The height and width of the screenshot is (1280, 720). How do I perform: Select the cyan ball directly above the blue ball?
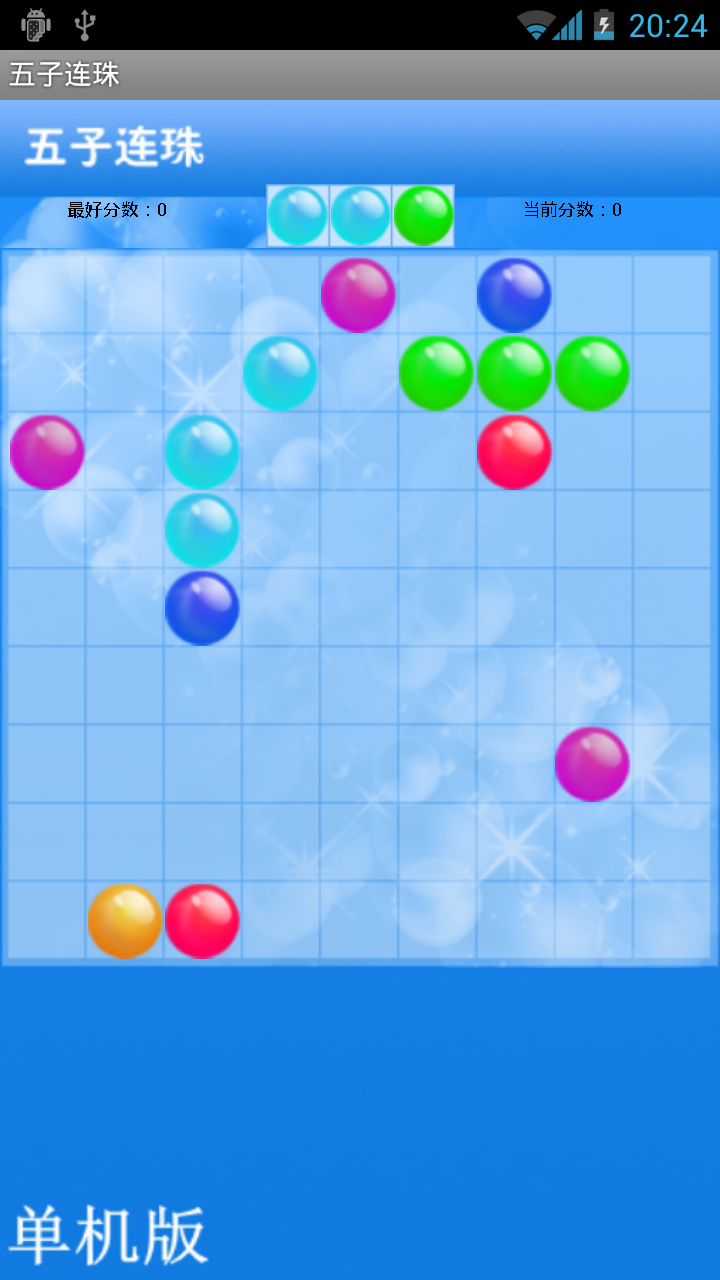(202, 530)
